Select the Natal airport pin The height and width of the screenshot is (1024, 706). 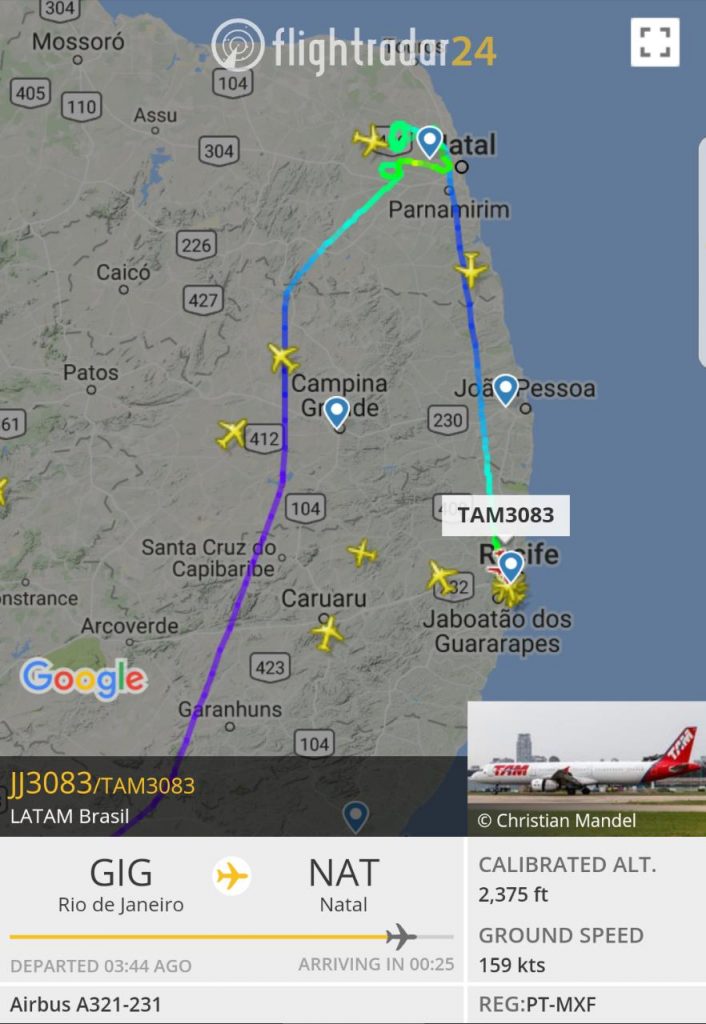430,141
